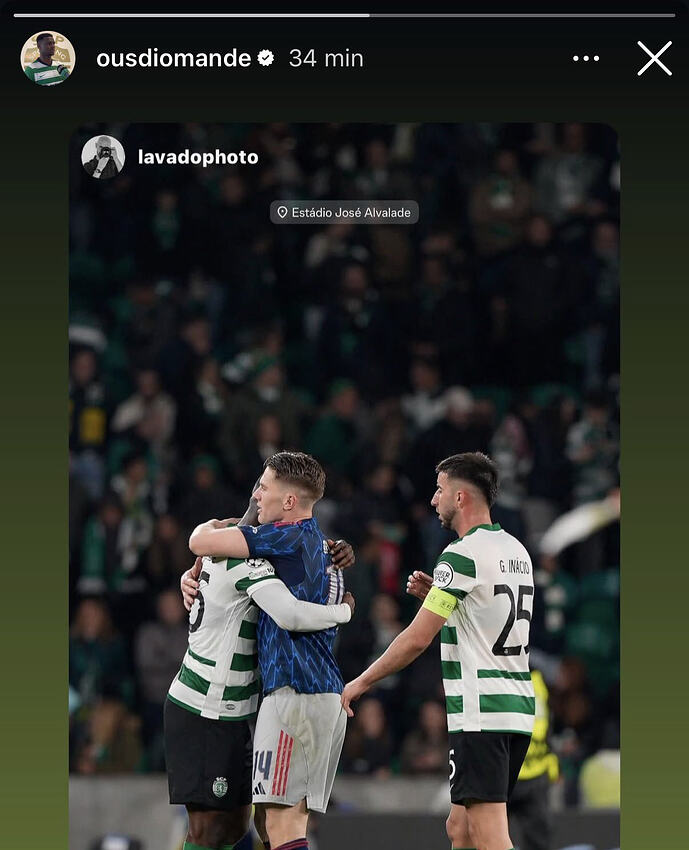Visit the ousdiomande username link
Screen dimensions: 689x850
click(173, 59)
